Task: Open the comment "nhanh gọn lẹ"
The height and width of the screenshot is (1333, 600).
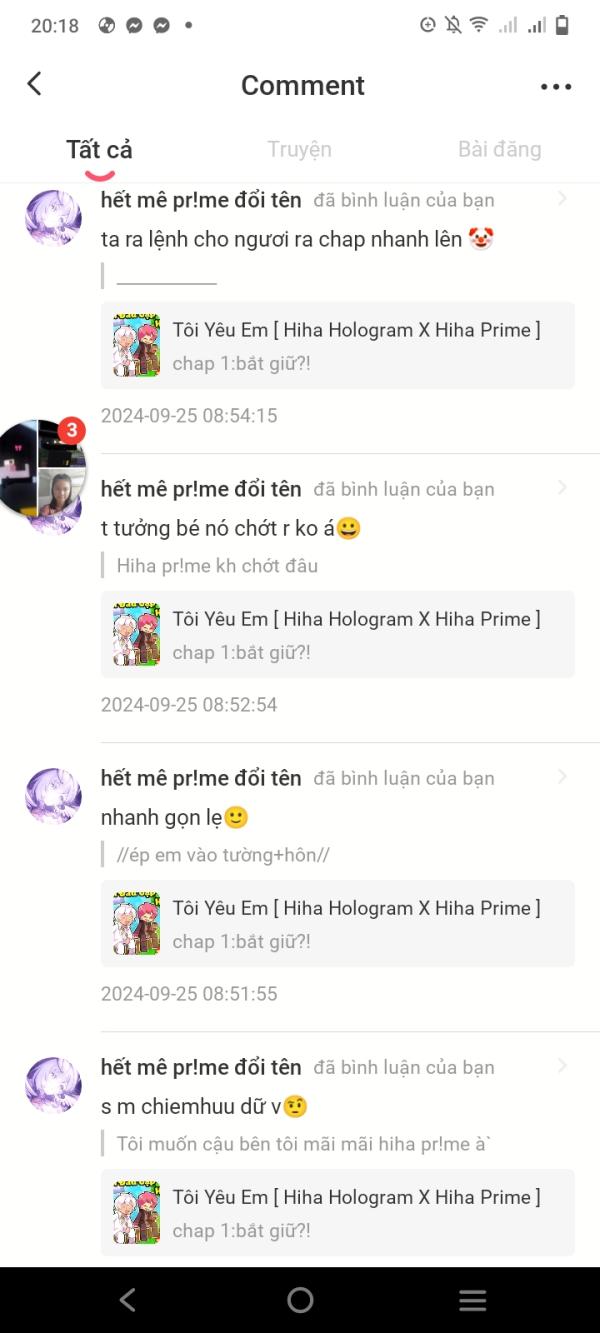Action: coord(174,817)
